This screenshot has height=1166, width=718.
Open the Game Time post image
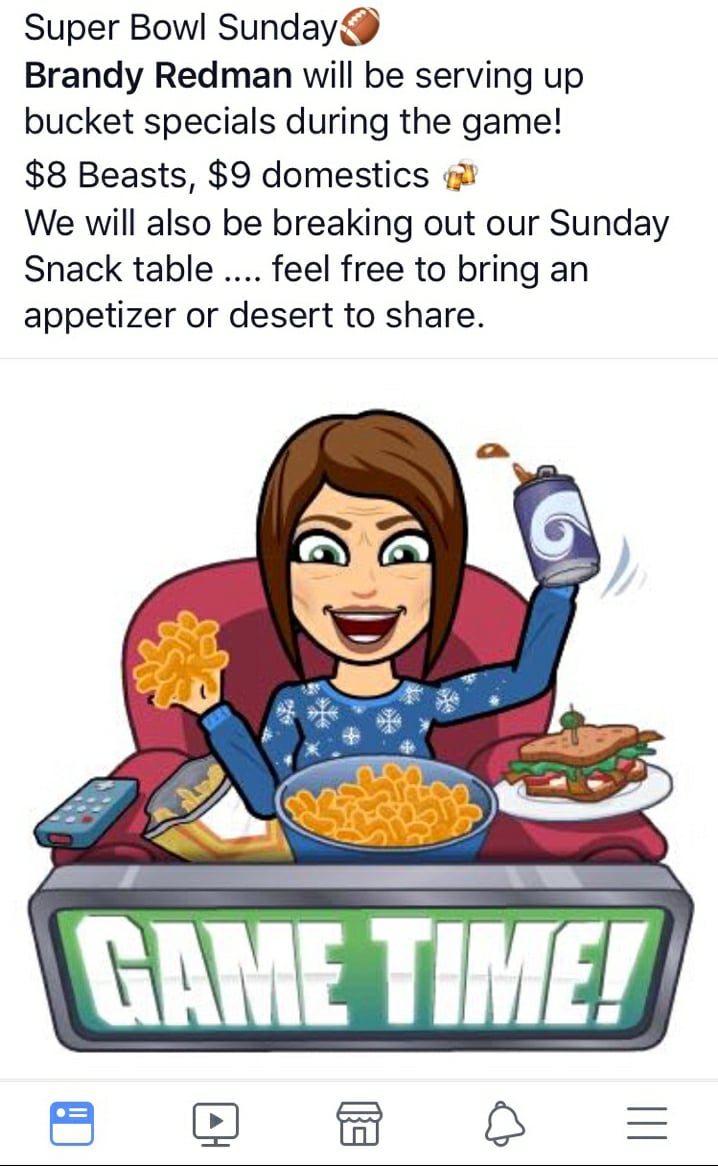click(x=359, y=720)
